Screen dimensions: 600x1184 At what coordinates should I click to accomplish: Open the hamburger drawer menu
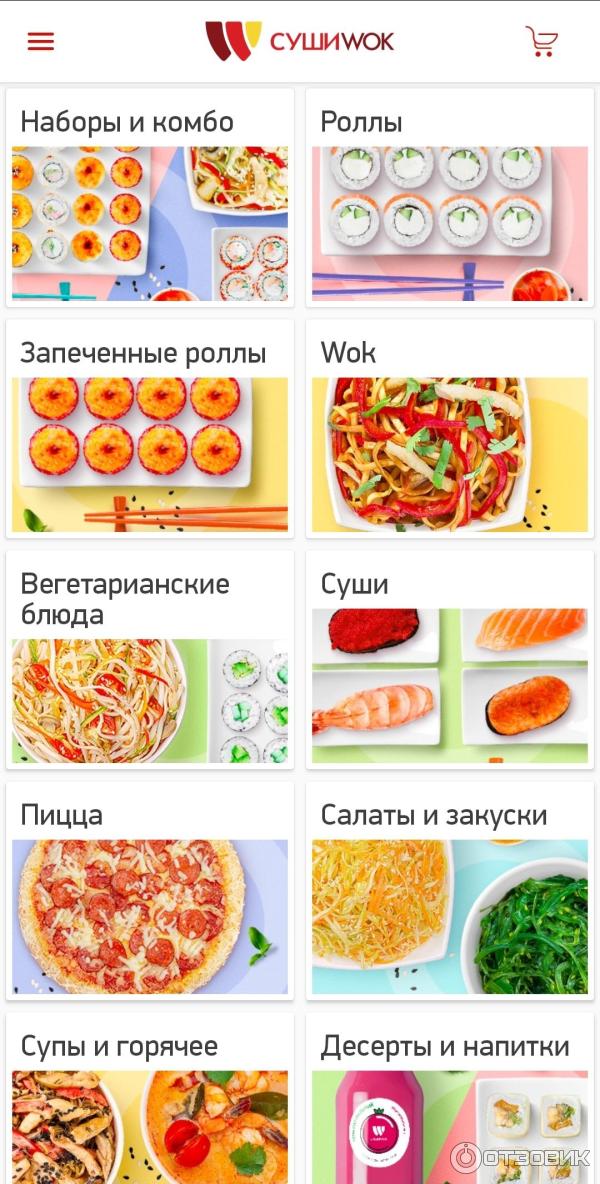(x=41, y=42)
